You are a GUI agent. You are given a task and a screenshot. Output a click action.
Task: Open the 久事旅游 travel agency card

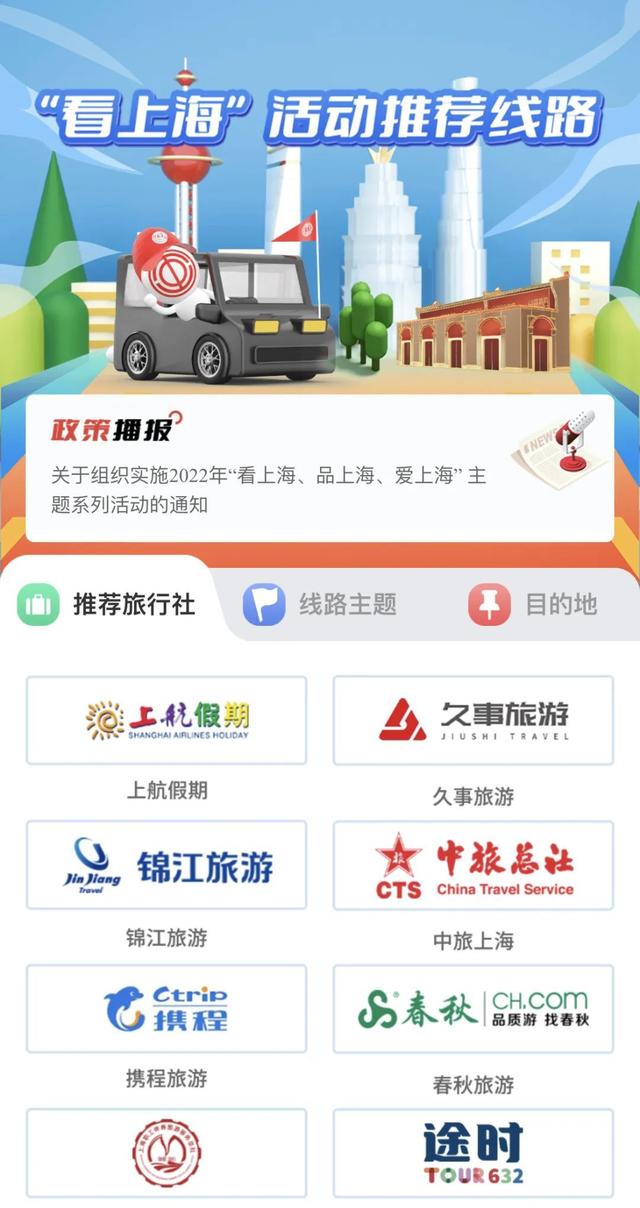473,720
